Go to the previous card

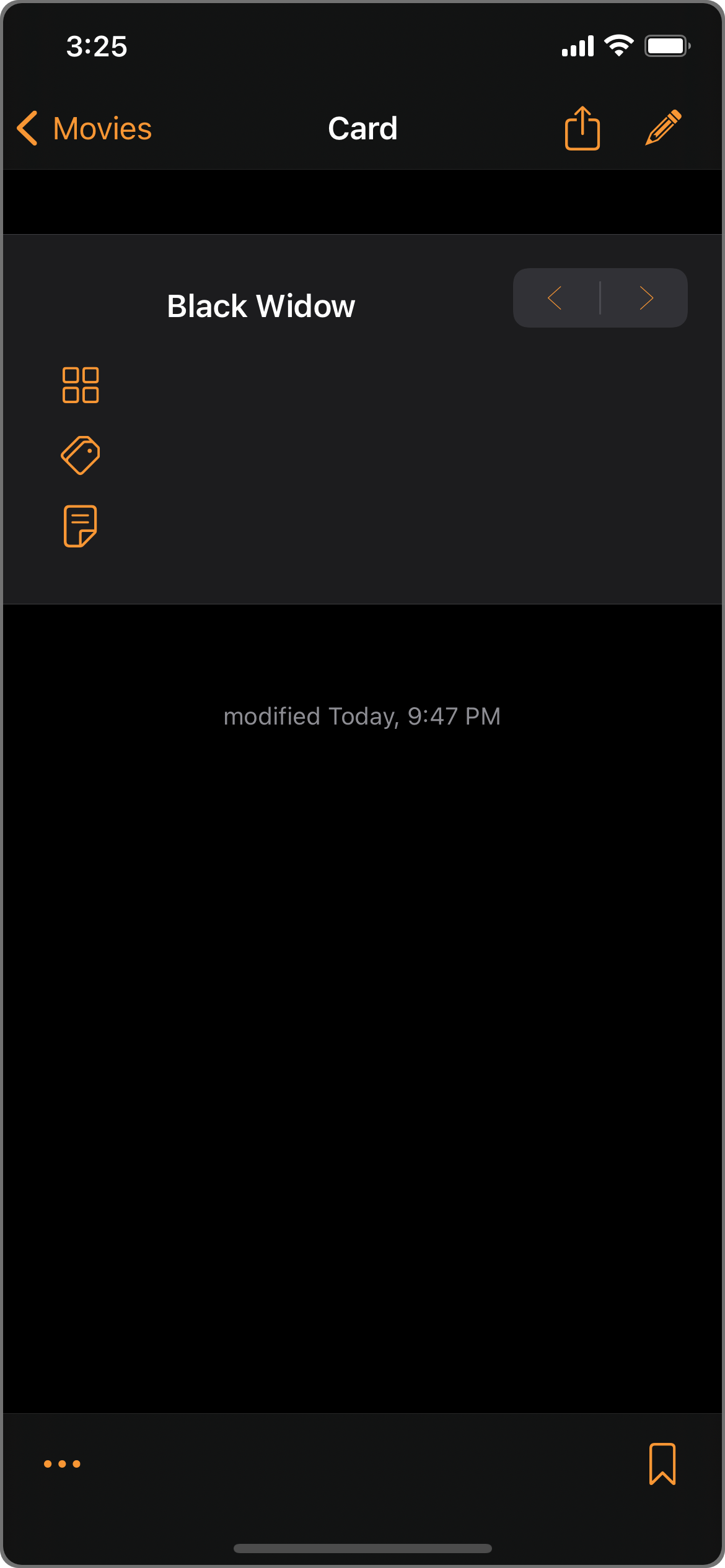pos(556,298)
